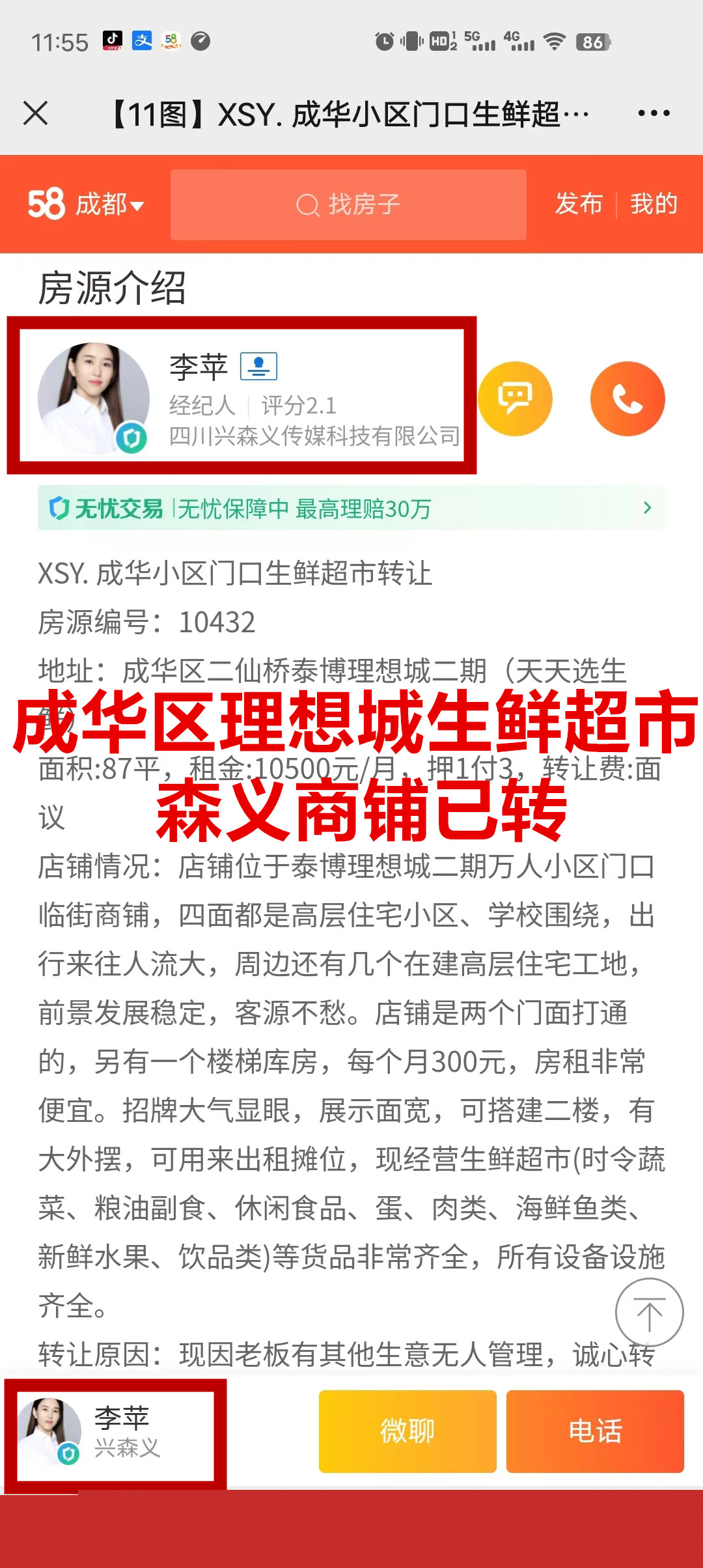Open the 无忧交易 guarantee banner
The image size is (703, 1568).
point(351,508)
